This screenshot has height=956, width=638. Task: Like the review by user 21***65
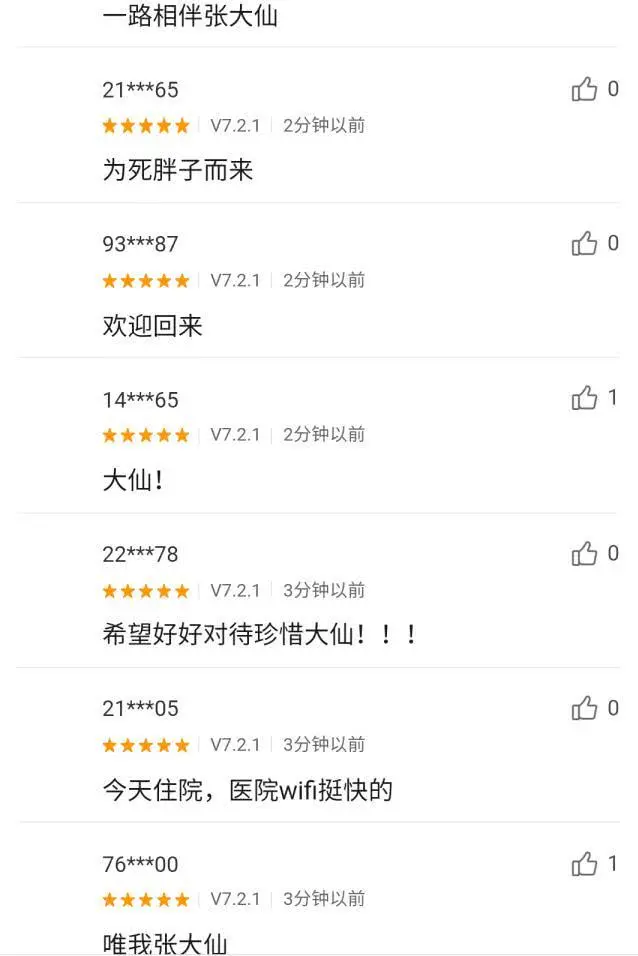coord(585,90)
